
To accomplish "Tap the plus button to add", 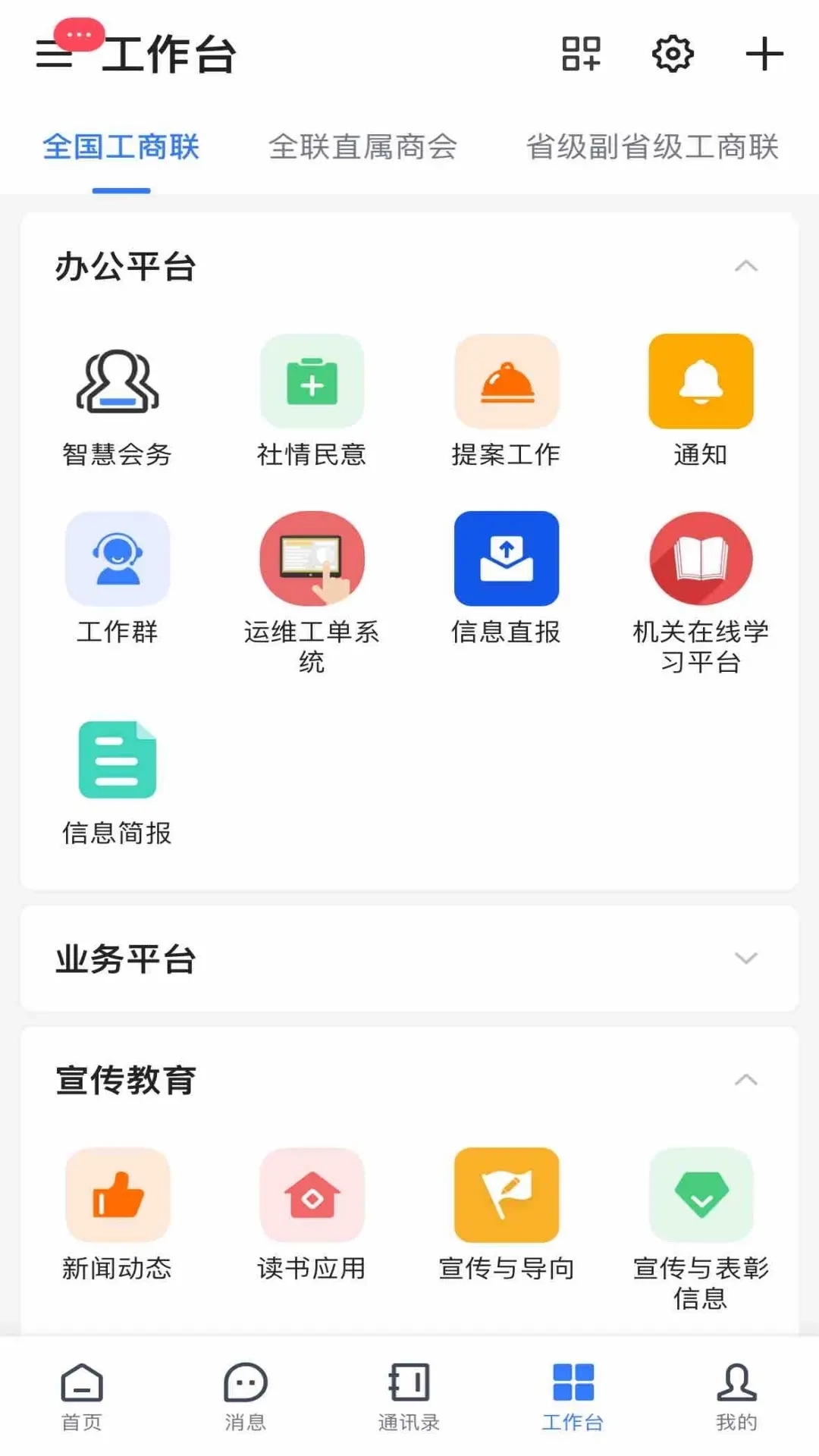I will click(x=765, y=53).
